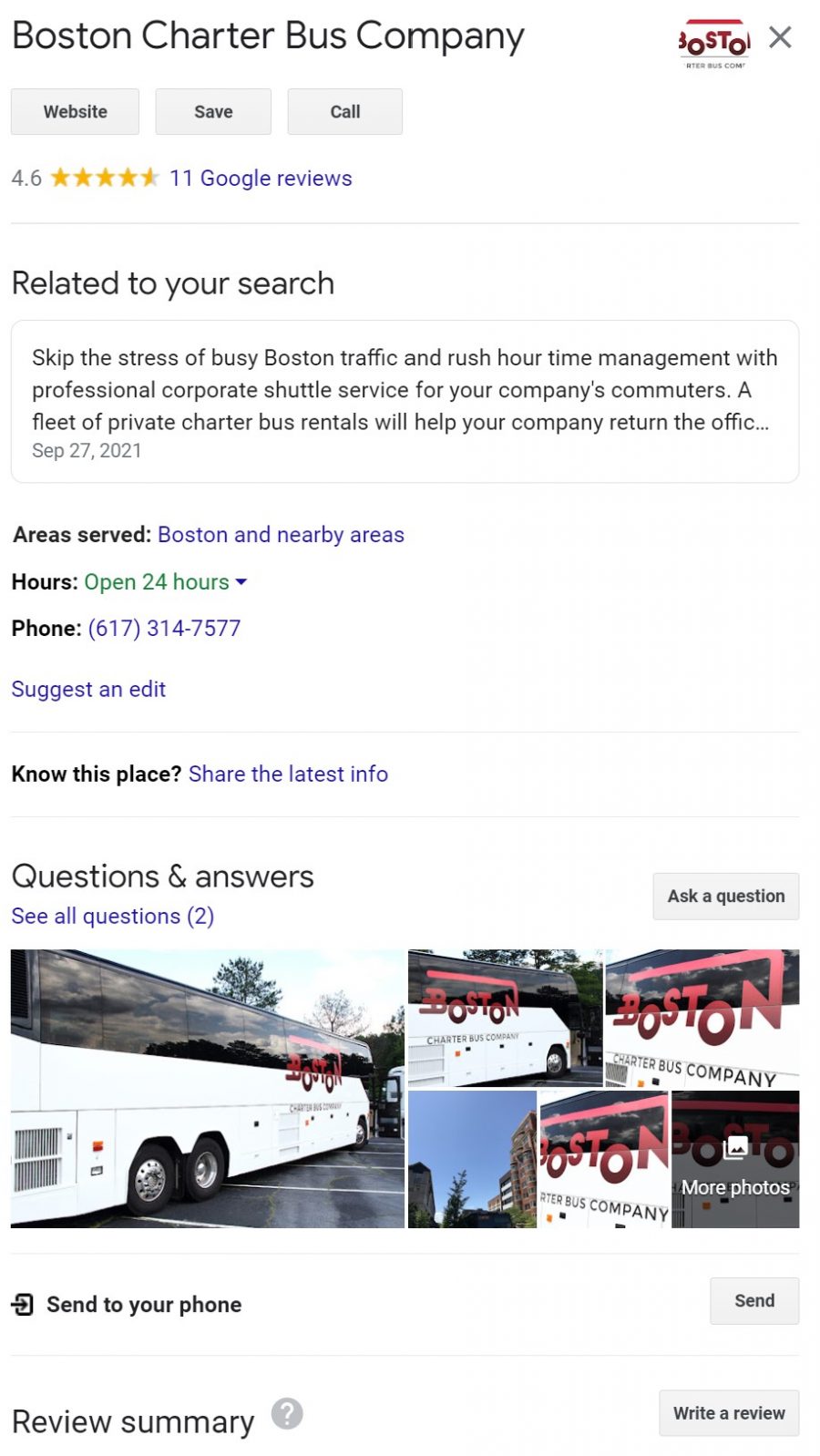
Task: Dial the phone number (617) 314-7577
Action: pyautogui.click(x=164, y=628)
